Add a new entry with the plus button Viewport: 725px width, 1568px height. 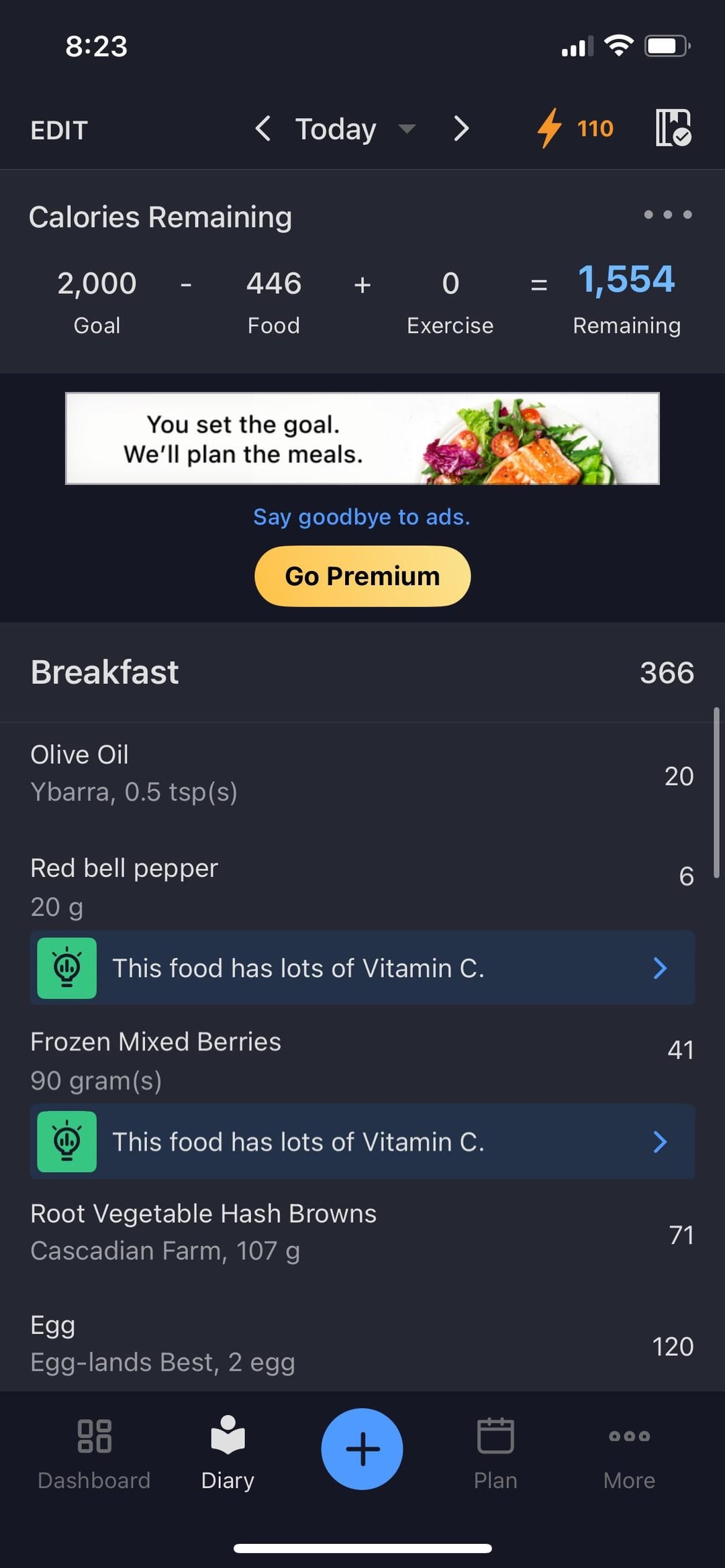(362, 1449)
